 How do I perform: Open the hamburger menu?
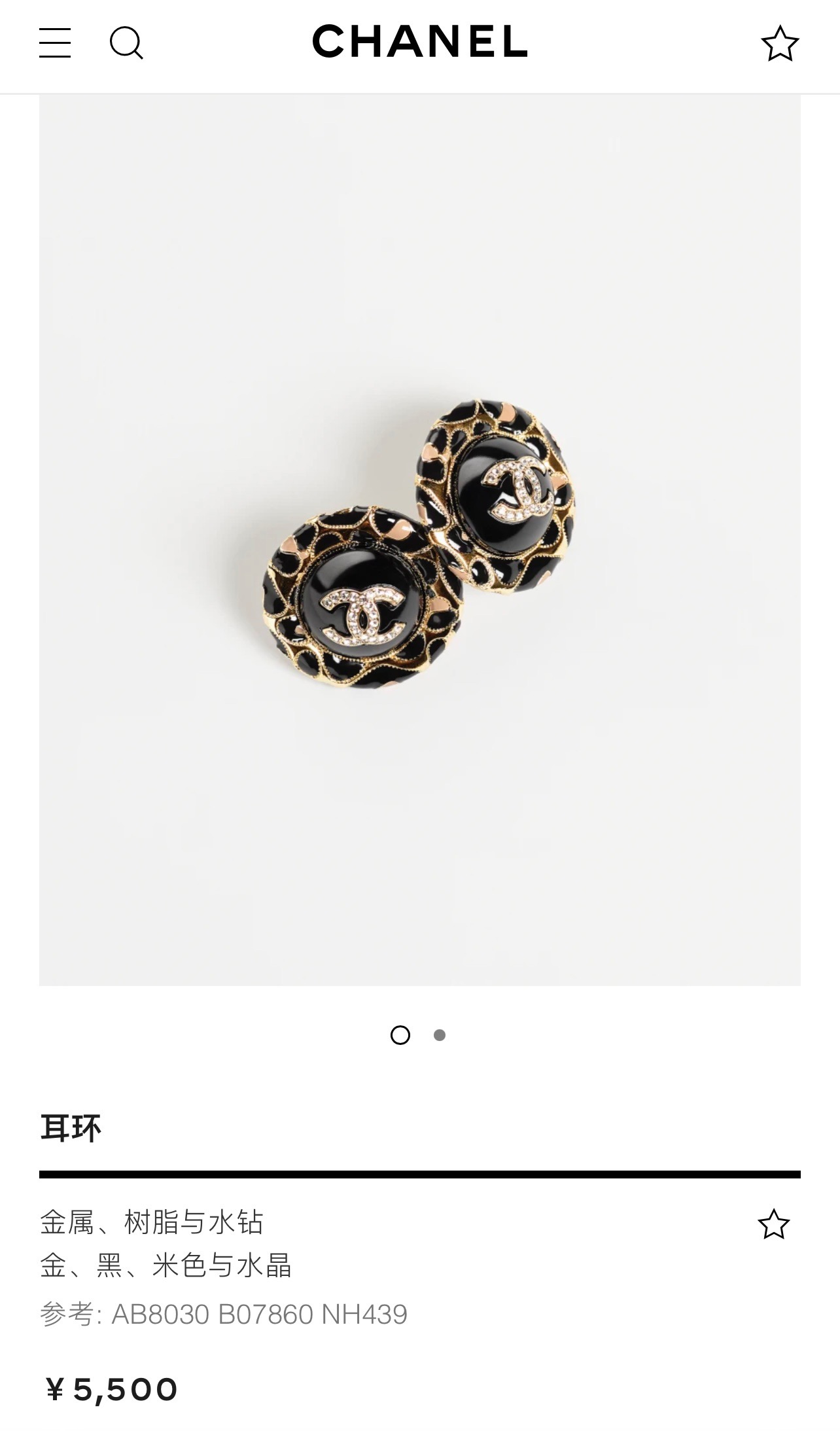[55, 43]
